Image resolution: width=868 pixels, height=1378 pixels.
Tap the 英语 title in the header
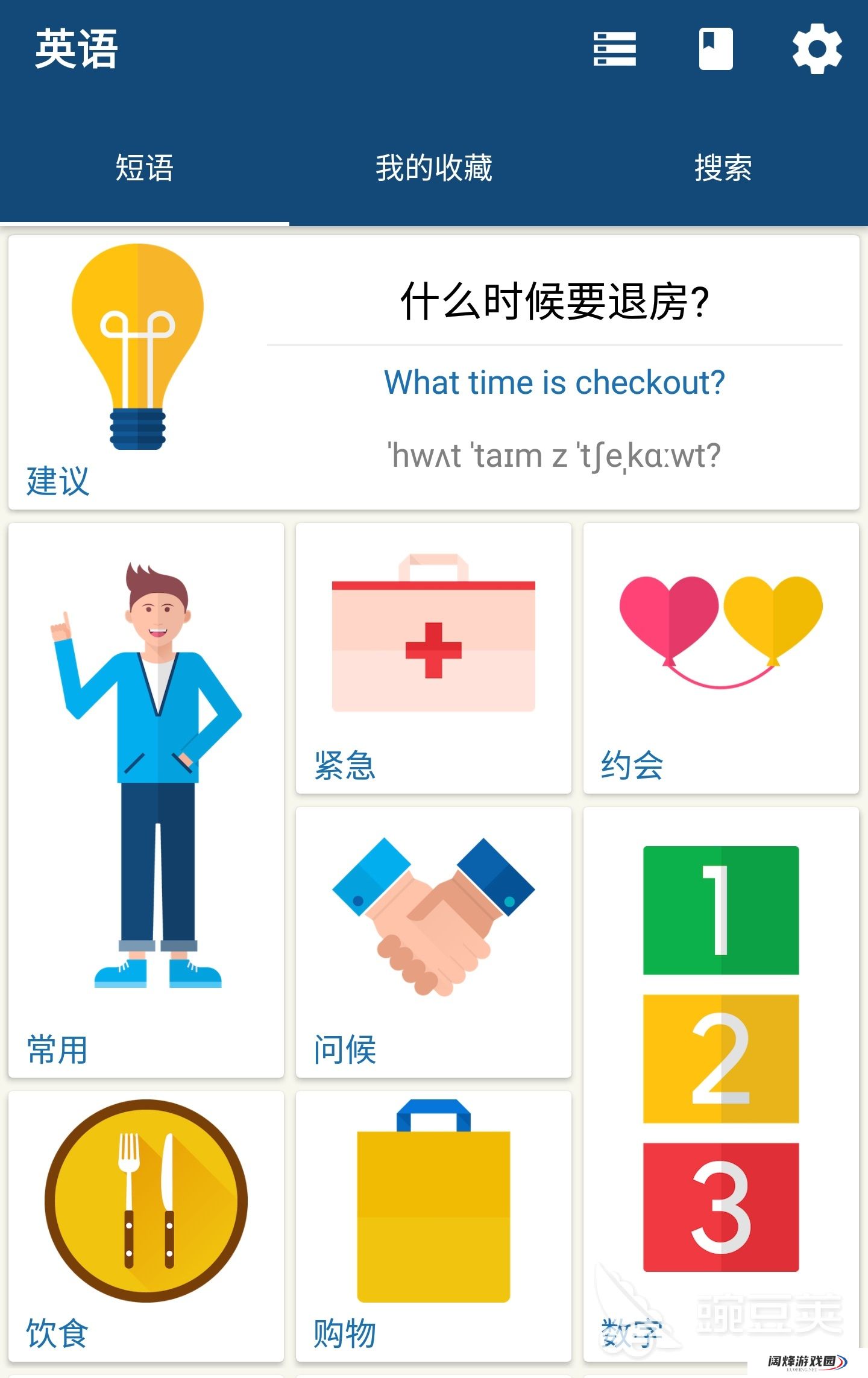click(77, 49)
